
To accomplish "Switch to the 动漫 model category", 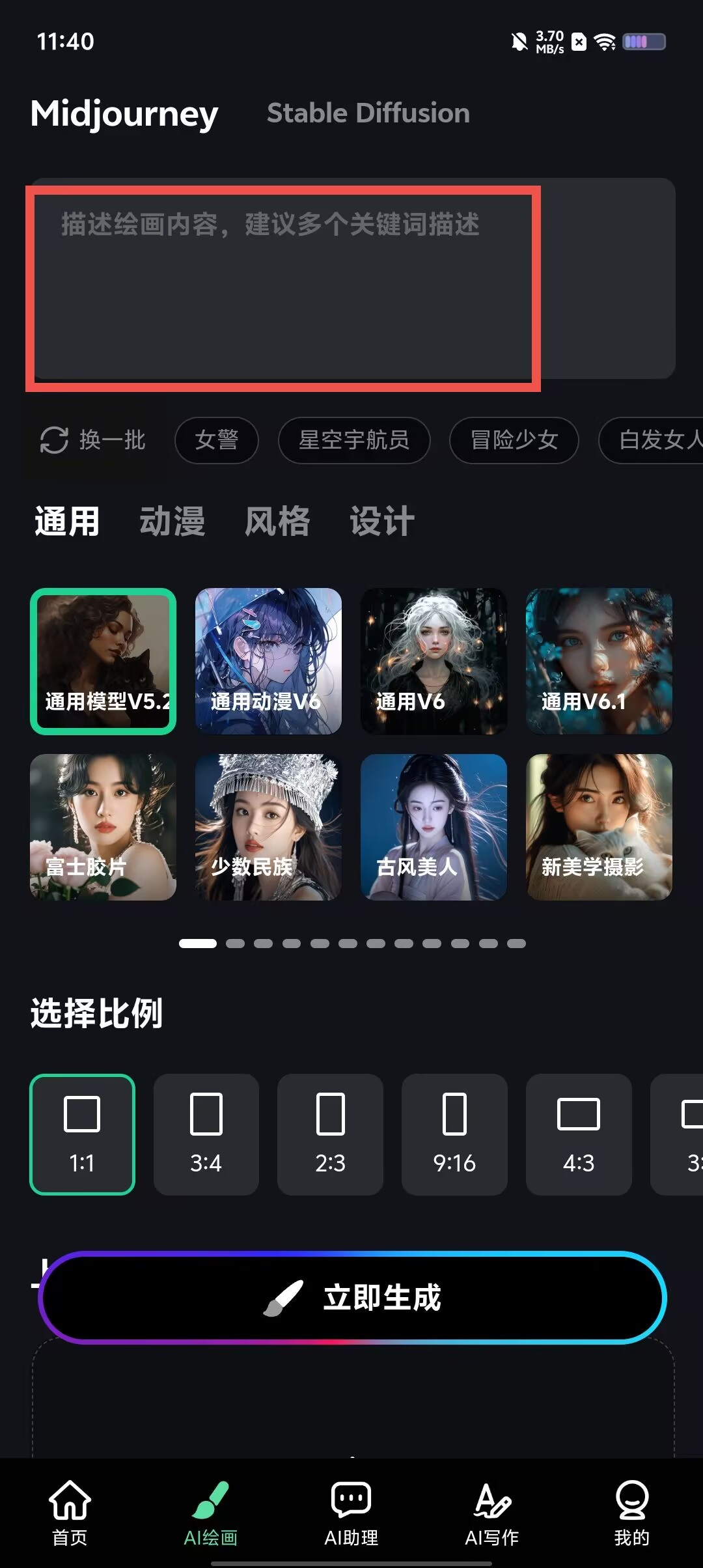I will pos(172,522).
